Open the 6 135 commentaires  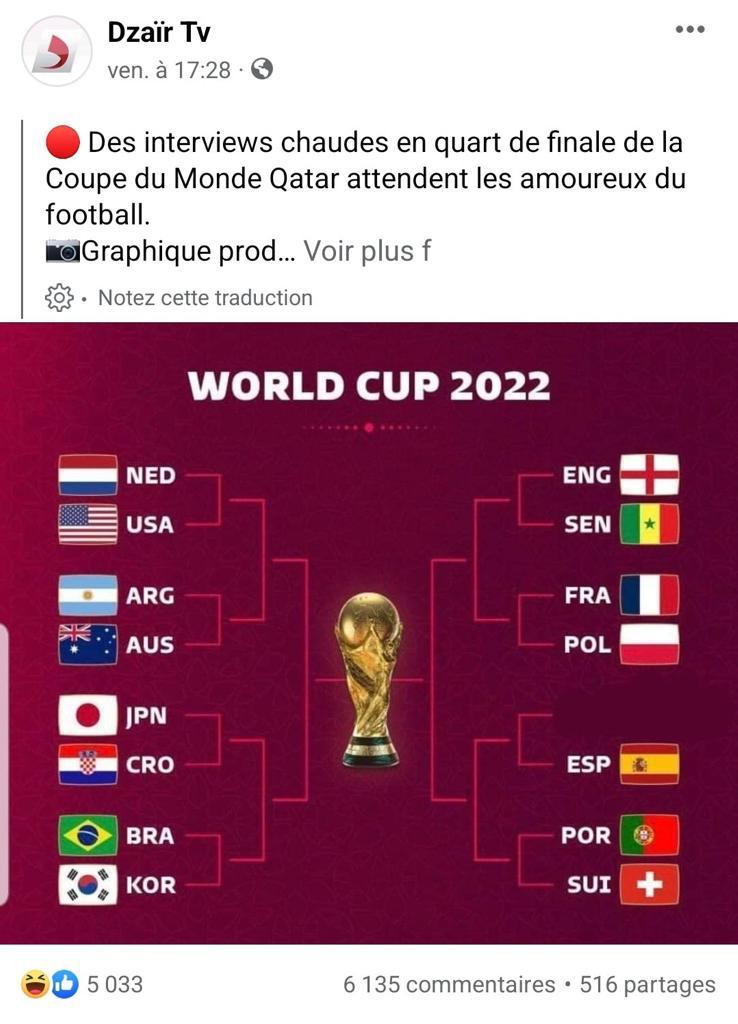(448, 984)
